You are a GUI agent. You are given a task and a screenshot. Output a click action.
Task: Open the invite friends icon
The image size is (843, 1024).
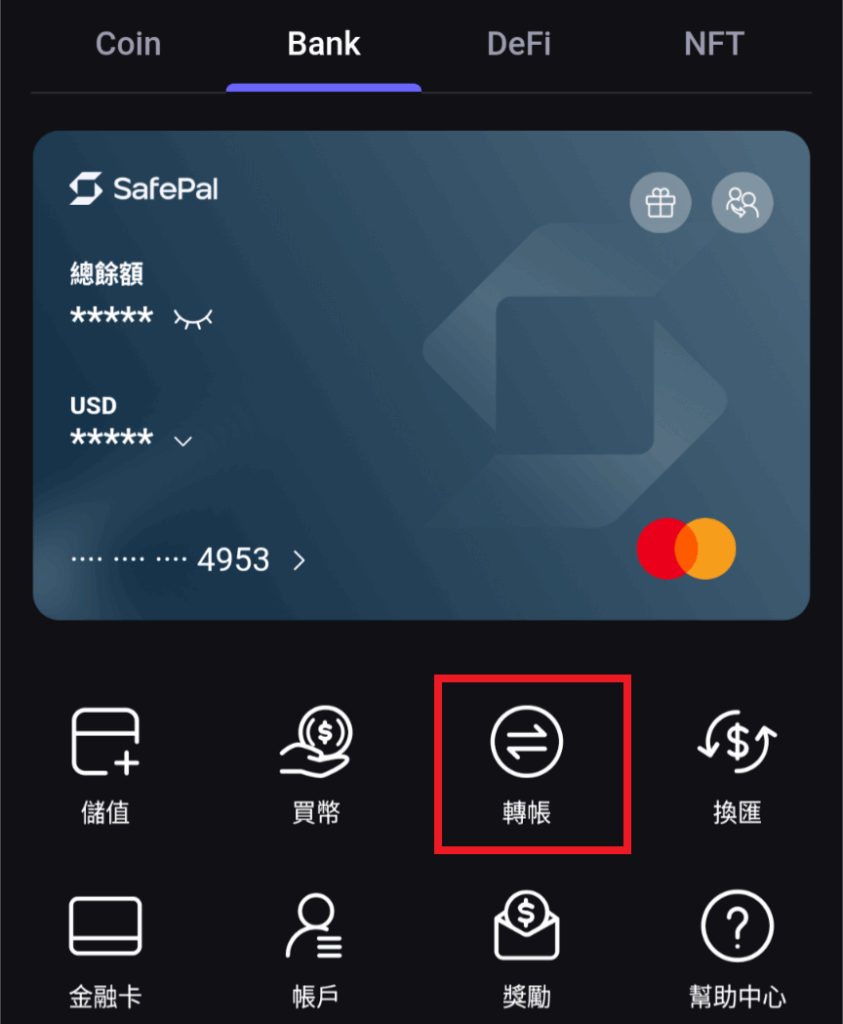coord(742,203)
